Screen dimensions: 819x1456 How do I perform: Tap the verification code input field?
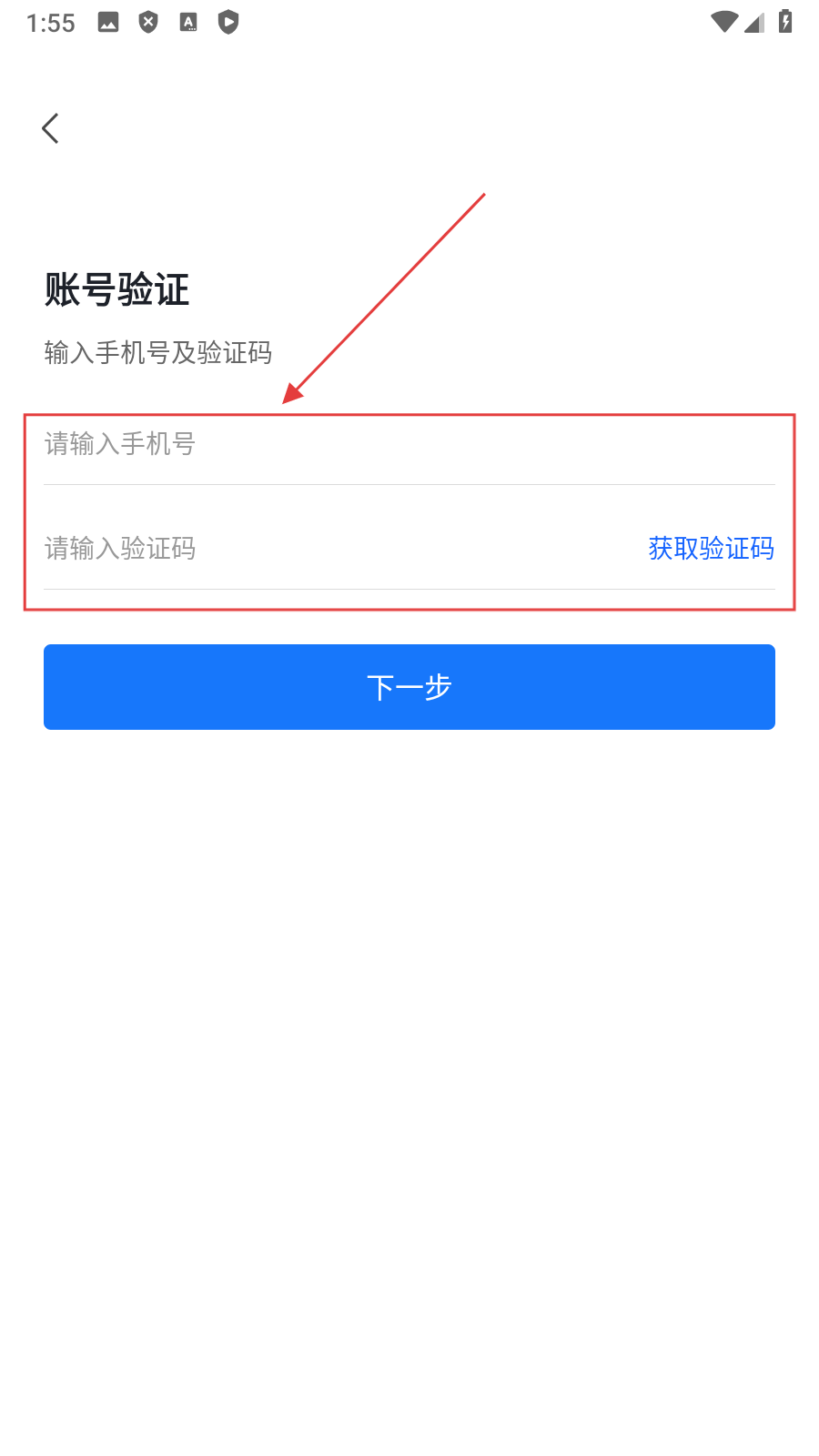(x=318, y=548)
